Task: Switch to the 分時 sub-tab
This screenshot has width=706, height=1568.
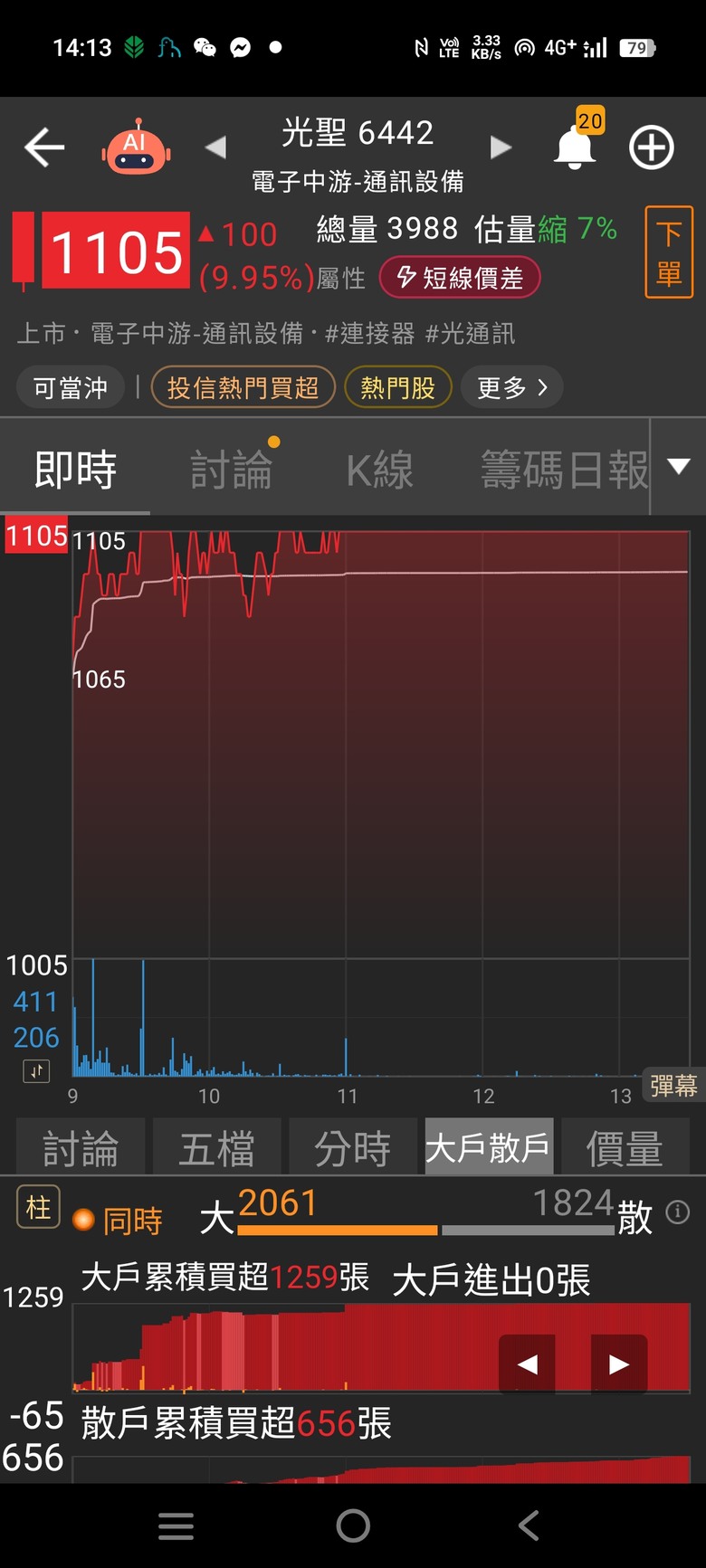Action: [x=352, y=1147]
